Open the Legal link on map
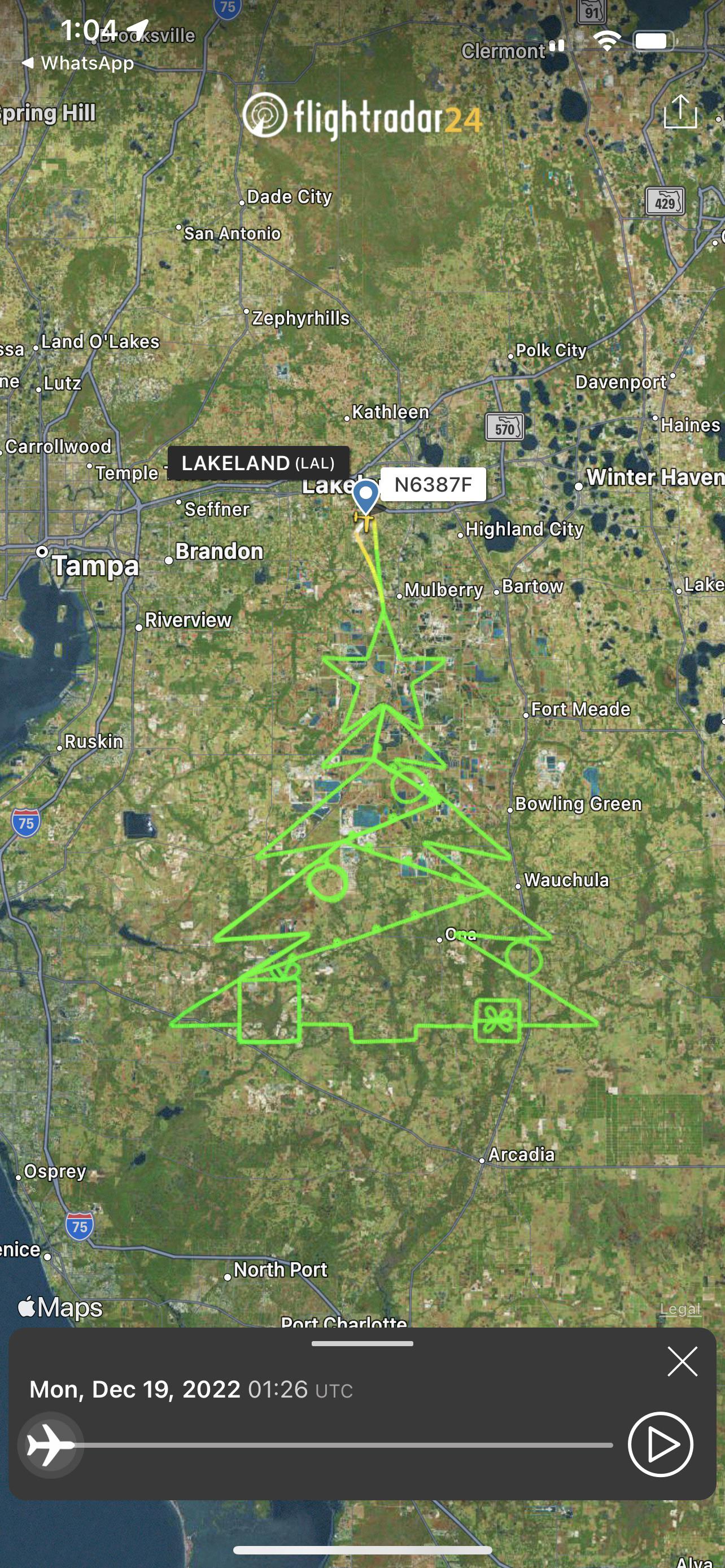 coord(680,1309)
